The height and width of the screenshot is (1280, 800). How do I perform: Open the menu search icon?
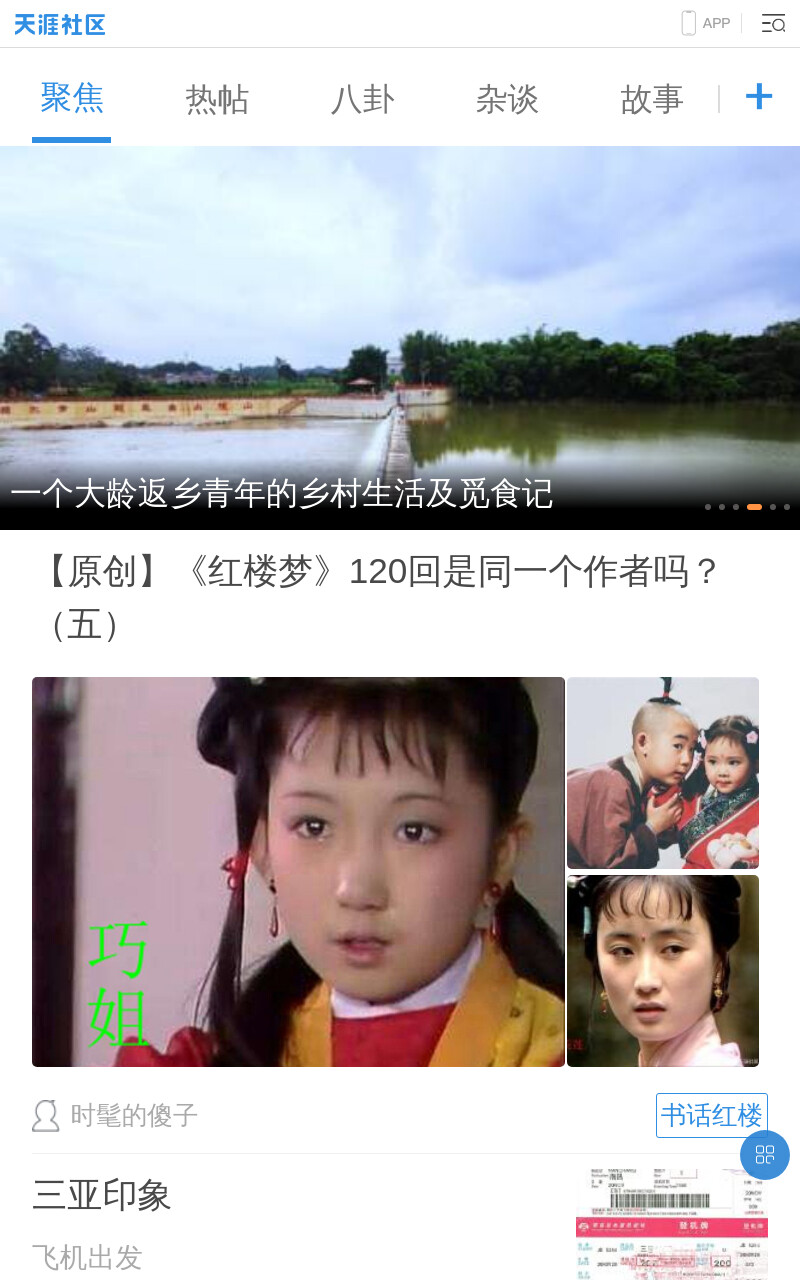click(773, 23)
